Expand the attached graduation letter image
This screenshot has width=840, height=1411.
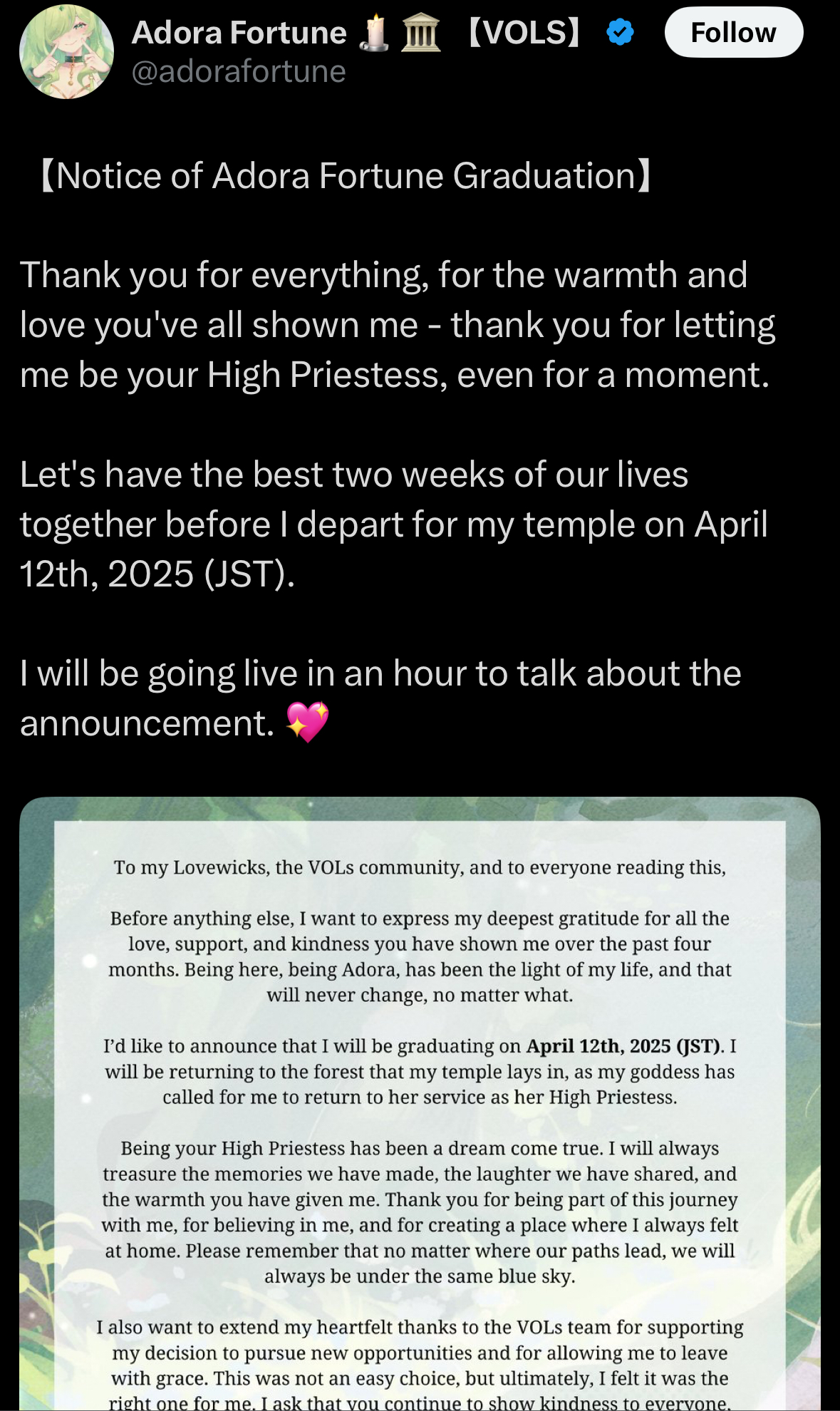click(420, 1103)
